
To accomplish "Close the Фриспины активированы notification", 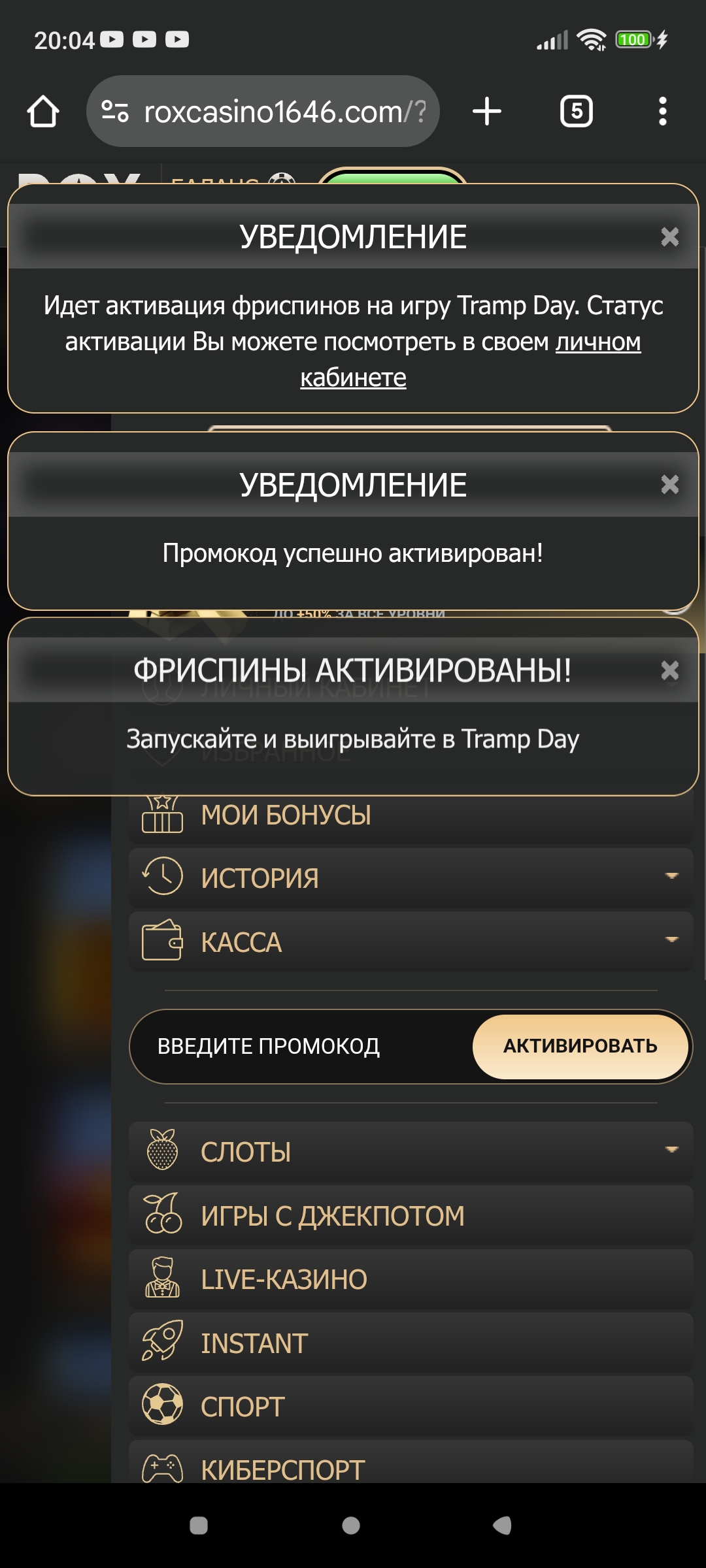I will [x=669, y=670].
